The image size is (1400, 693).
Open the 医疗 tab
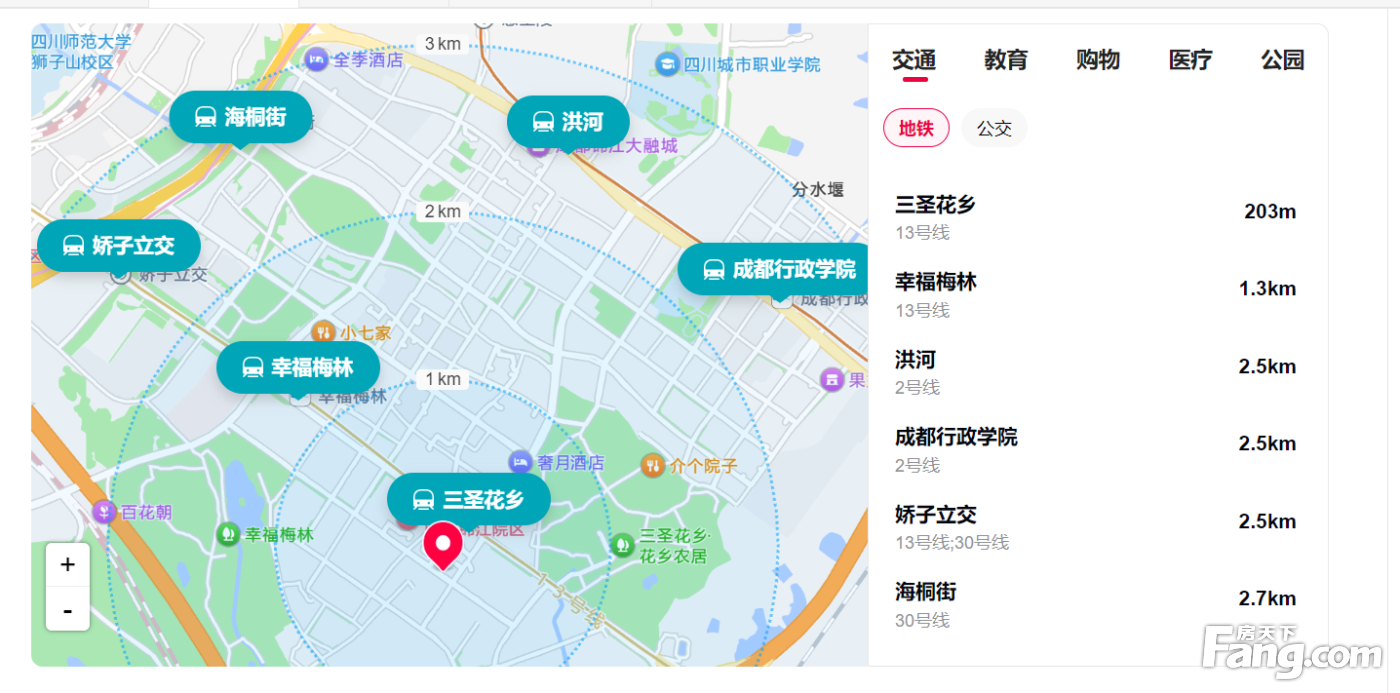click(1190, 60)
